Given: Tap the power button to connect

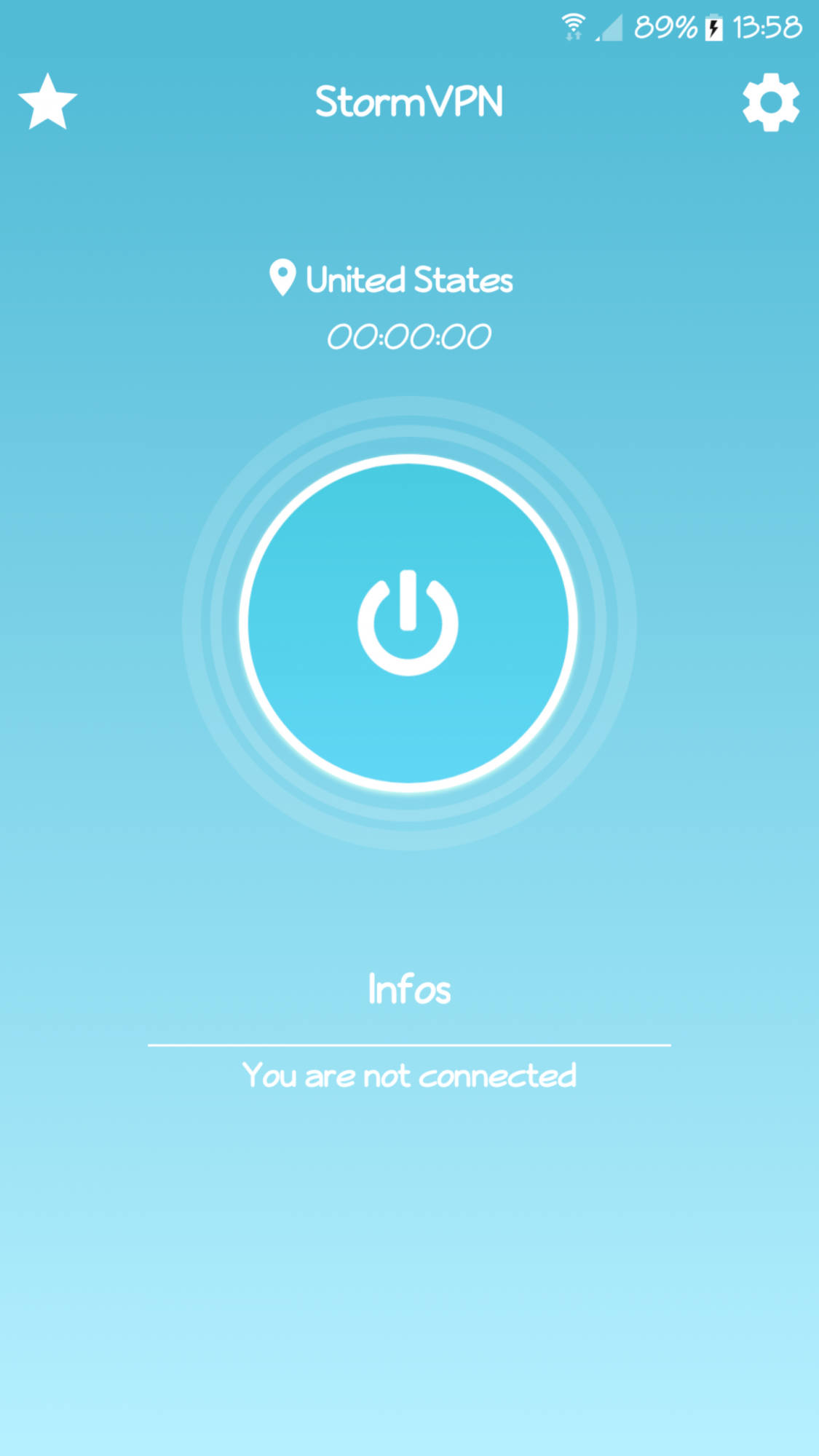Looking at the screenshot, I should pyautogui.click(x=408, y=623).
